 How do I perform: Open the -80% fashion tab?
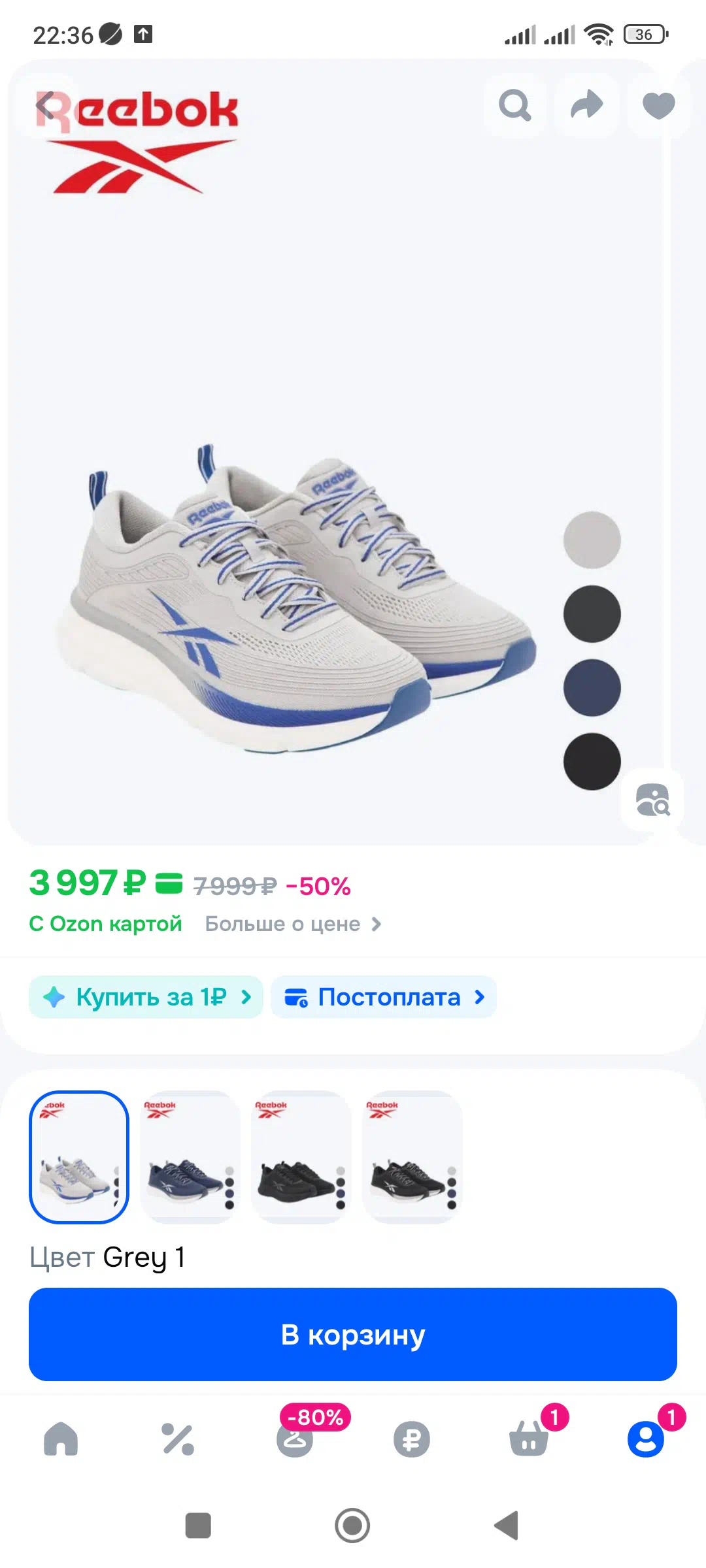click(295, 1437)
